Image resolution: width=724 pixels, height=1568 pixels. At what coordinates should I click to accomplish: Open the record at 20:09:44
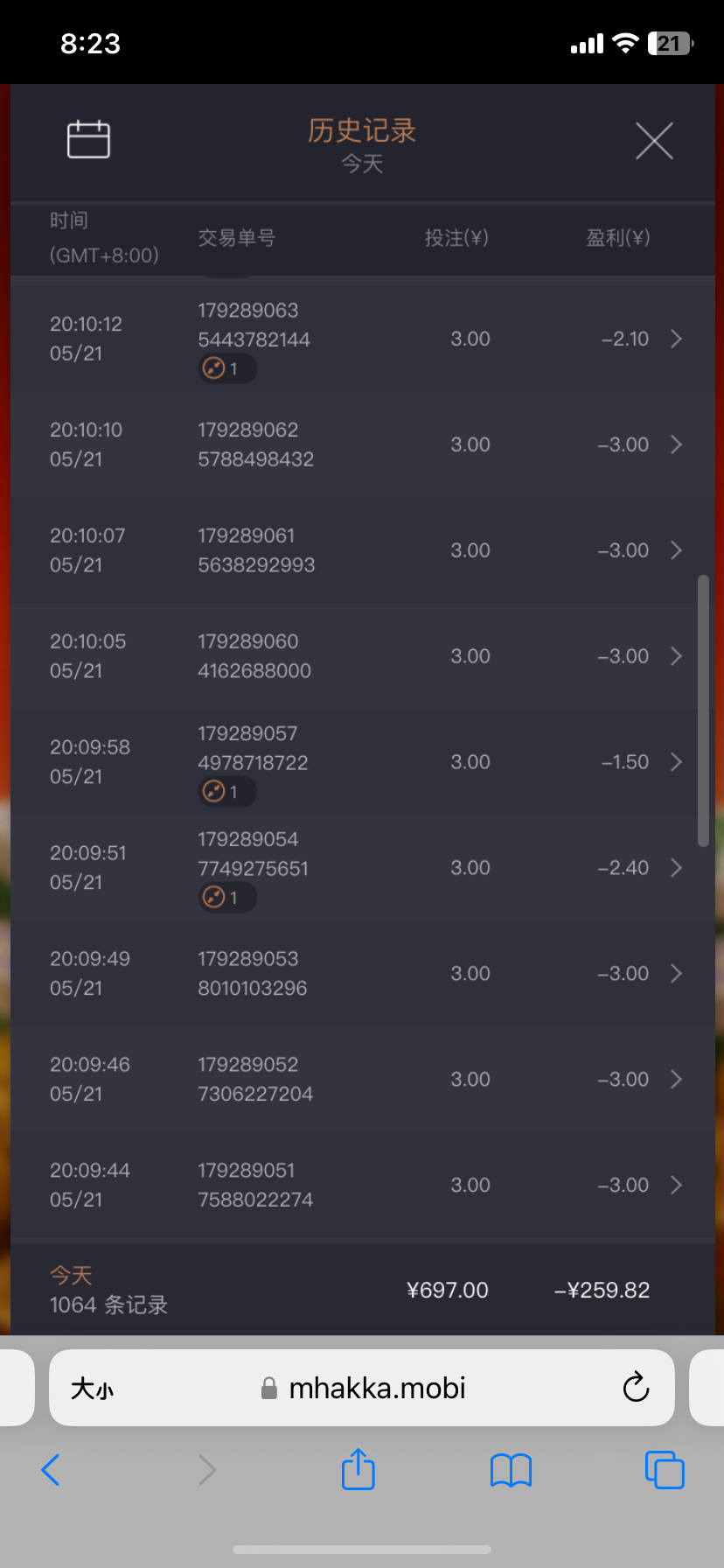(x=675, y=1186)
